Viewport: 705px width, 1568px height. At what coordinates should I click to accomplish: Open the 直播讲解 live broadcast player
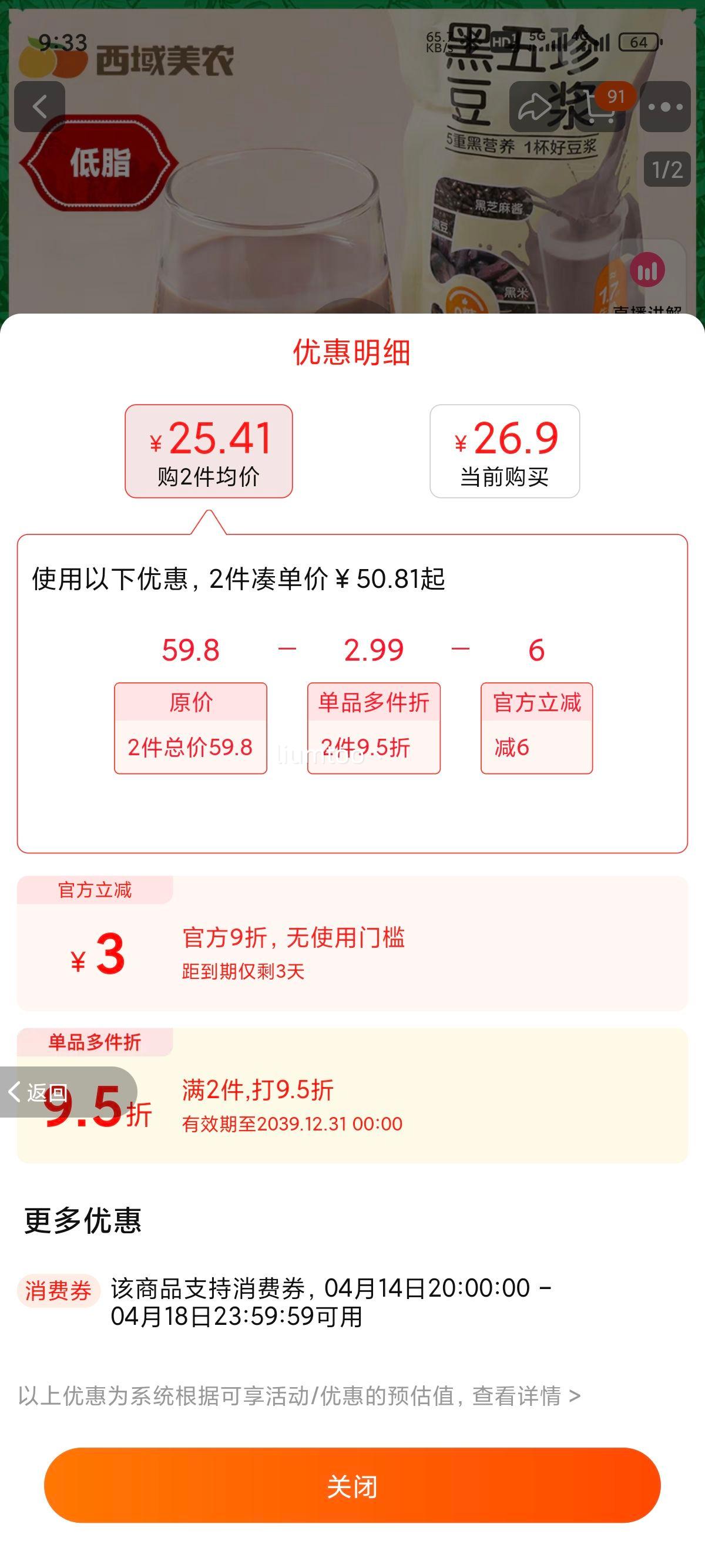(x=647, y=274)
